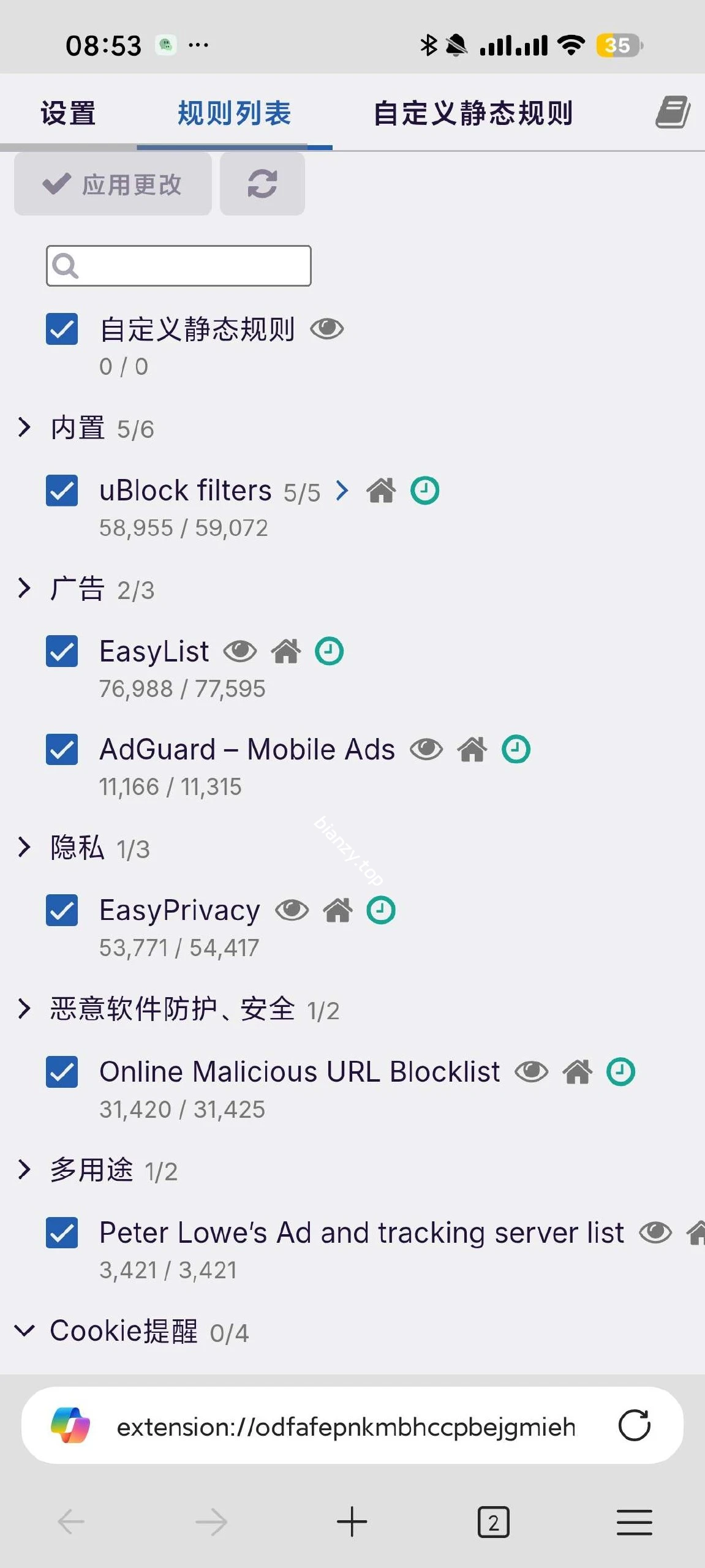Screen dimensions: 705x1568
Task: Open AdGuard Mobile Ads home page icon
Action: (473, 749)
